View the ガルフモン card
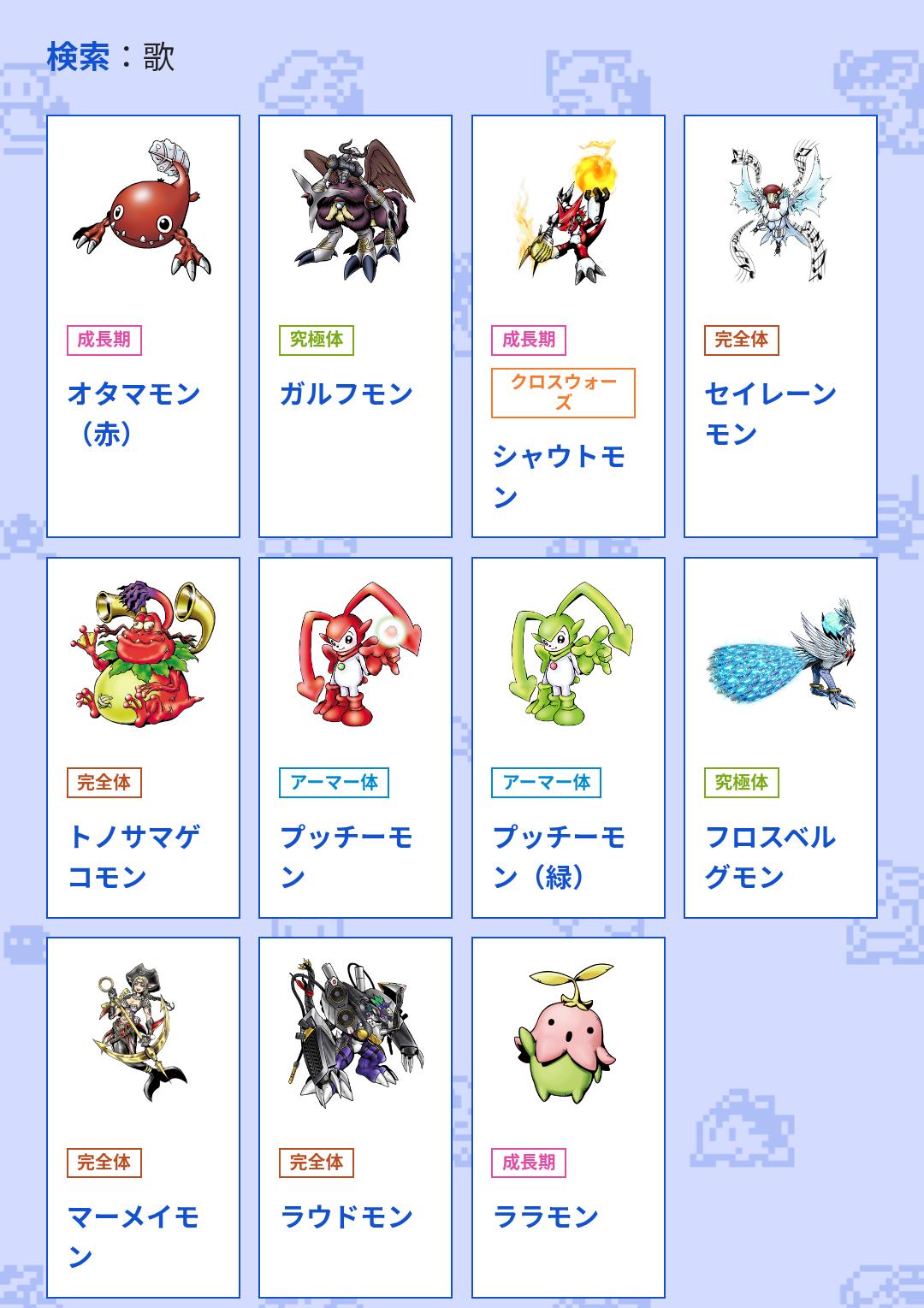924x1308 pixels. pyautogui.click(x=355, y=326)
